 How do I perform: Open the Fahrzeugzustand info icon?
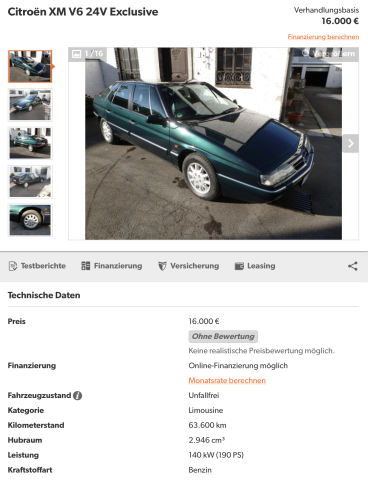77,396
